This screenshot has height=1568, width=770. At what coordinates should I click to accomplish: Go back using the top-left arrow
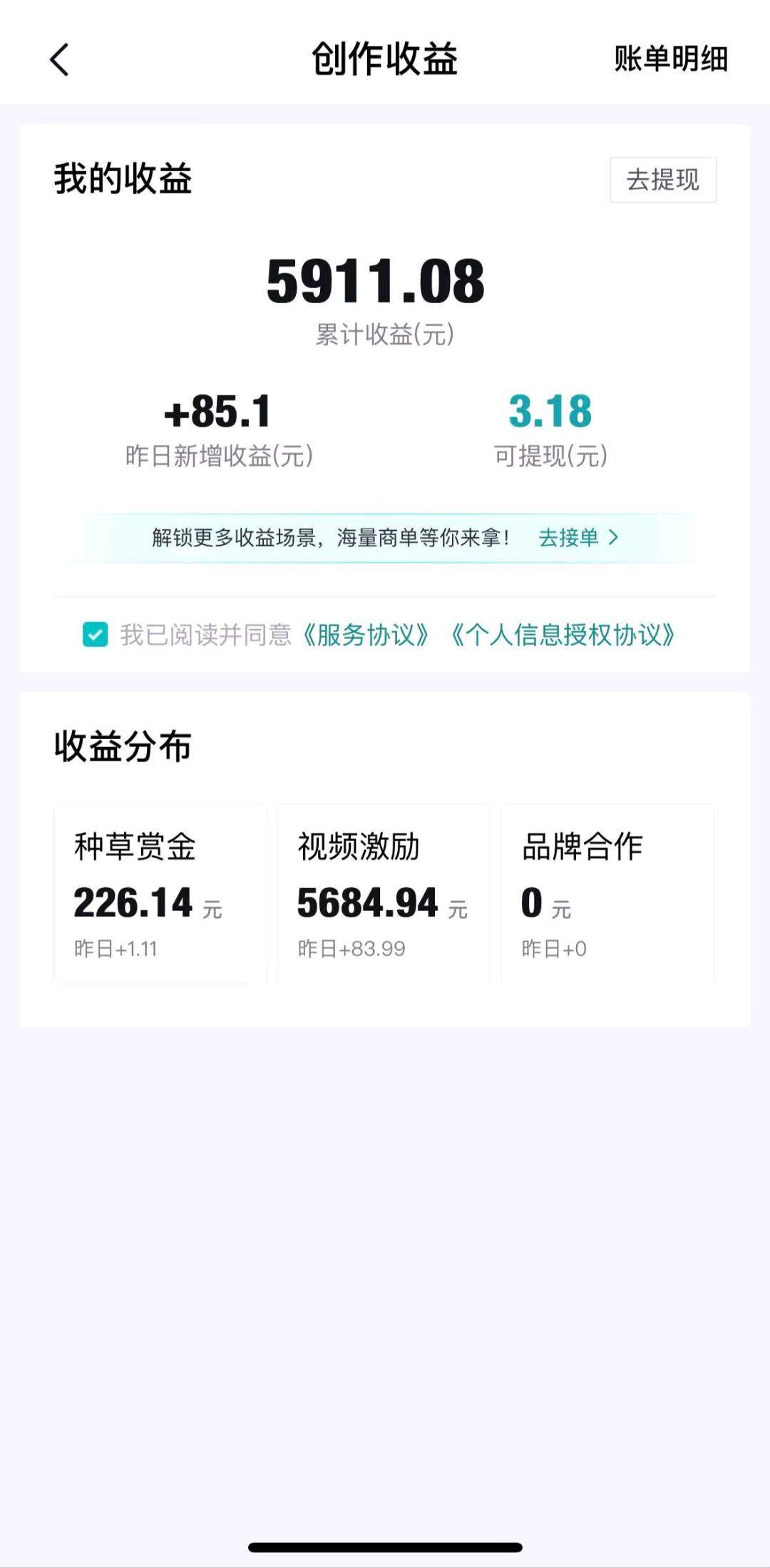60,59
